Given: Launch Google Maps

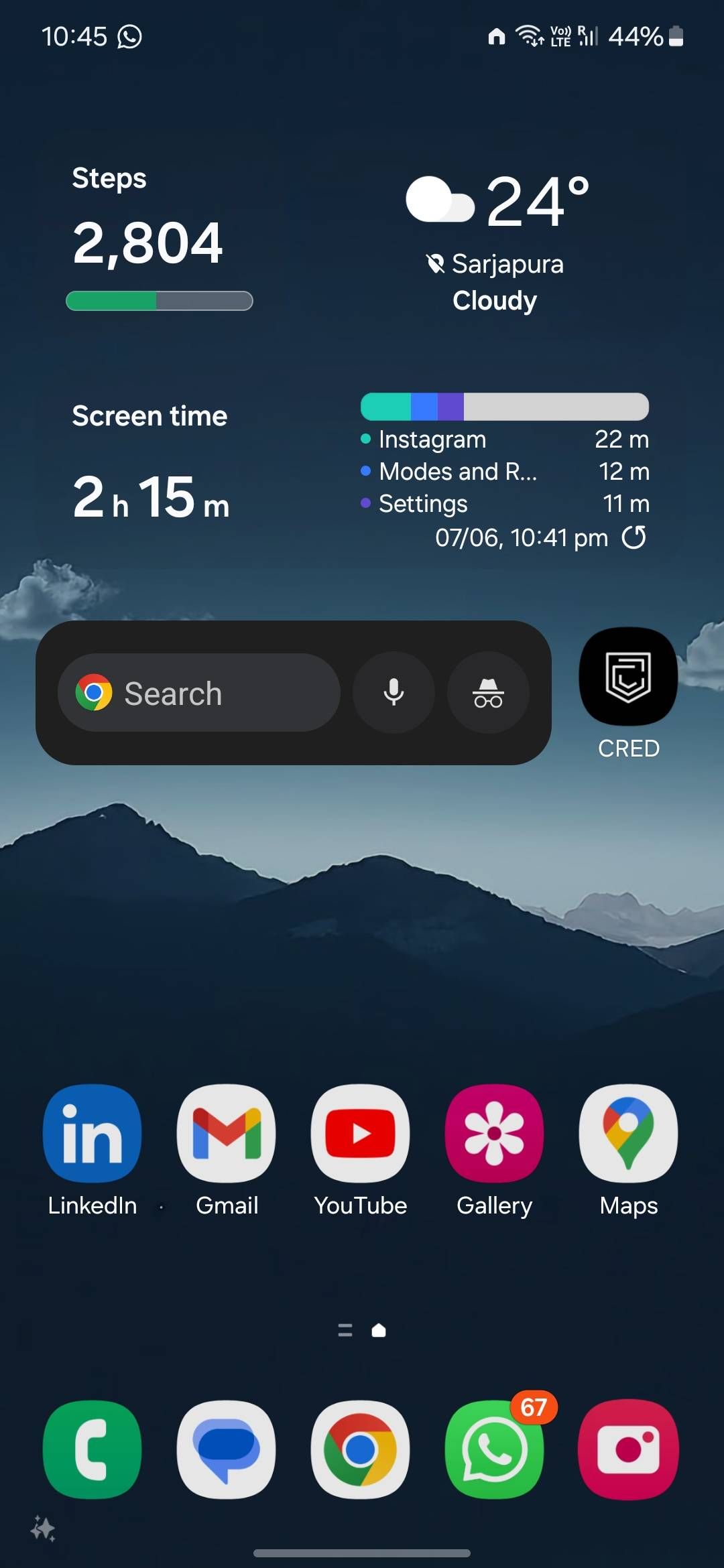Looking at the screenshot, I should pyautogui.click(x=628, y=1132).
